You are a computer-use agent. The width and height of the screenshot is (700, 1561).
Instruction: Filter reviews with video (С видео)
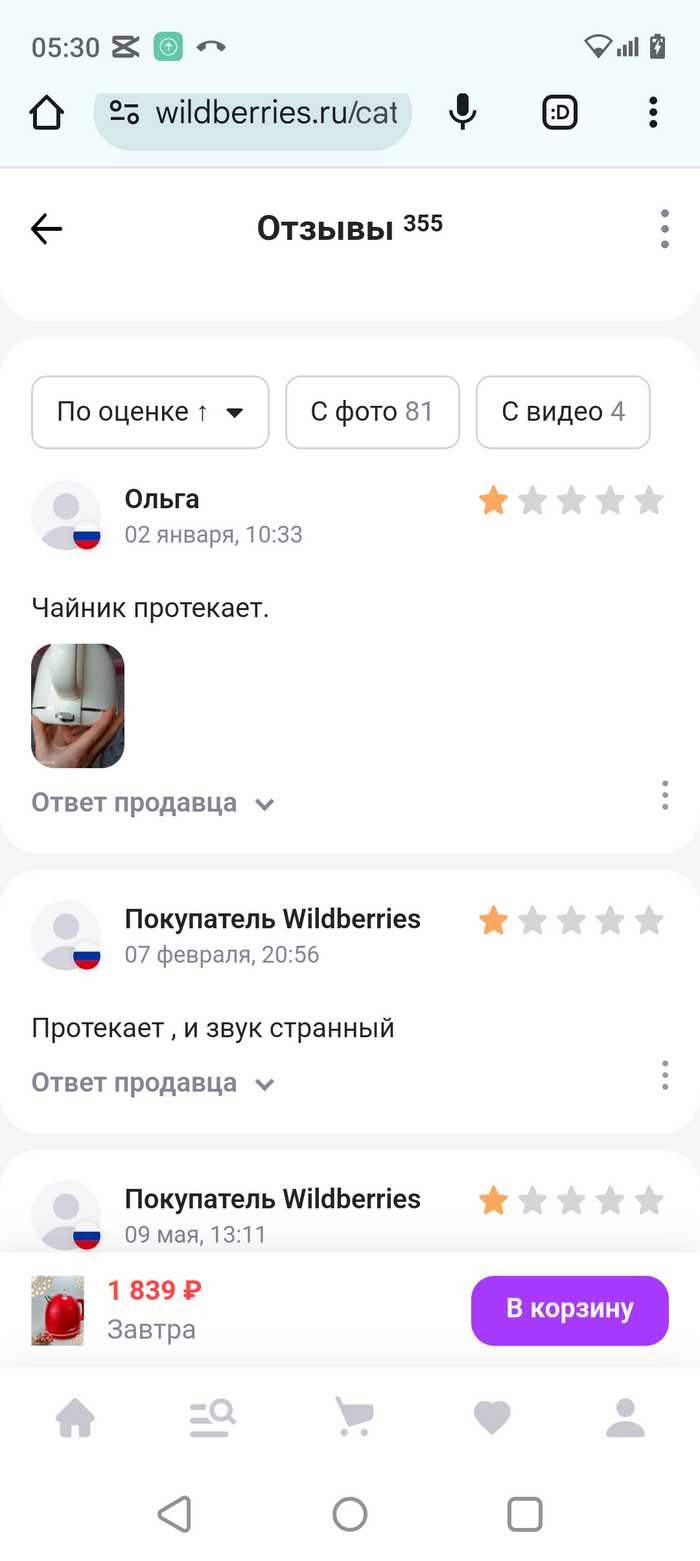(563, 412)
